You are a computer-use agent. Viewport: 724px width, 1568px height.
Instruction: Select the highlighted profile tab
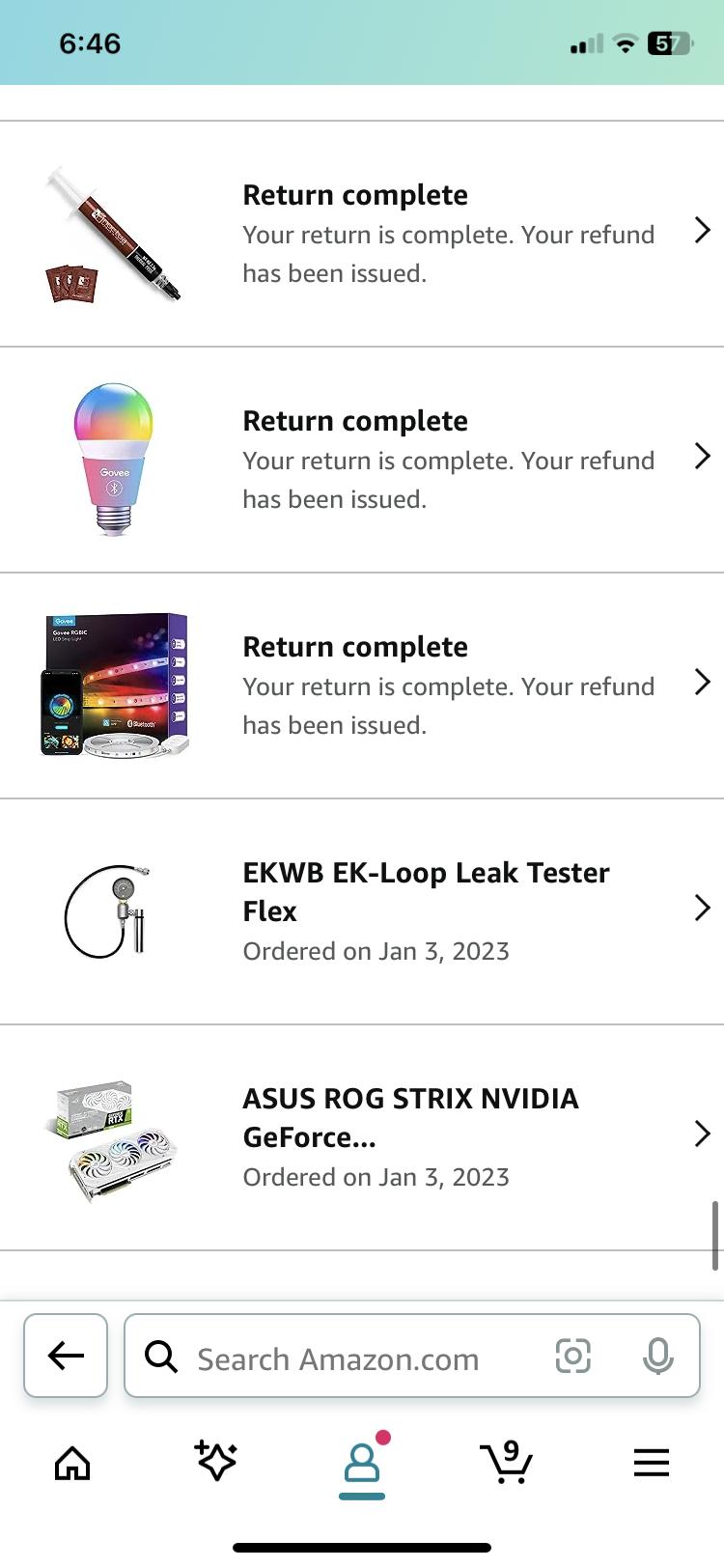(x=362, y=1462)
